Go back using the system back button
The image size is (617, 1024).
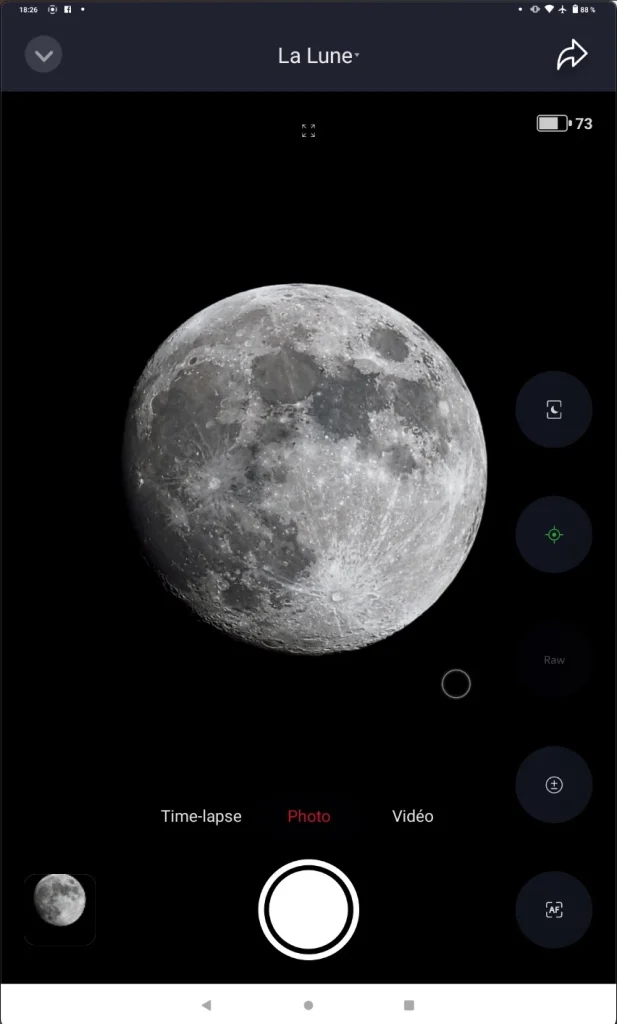pyautogui.click(x=206, y=1004)
